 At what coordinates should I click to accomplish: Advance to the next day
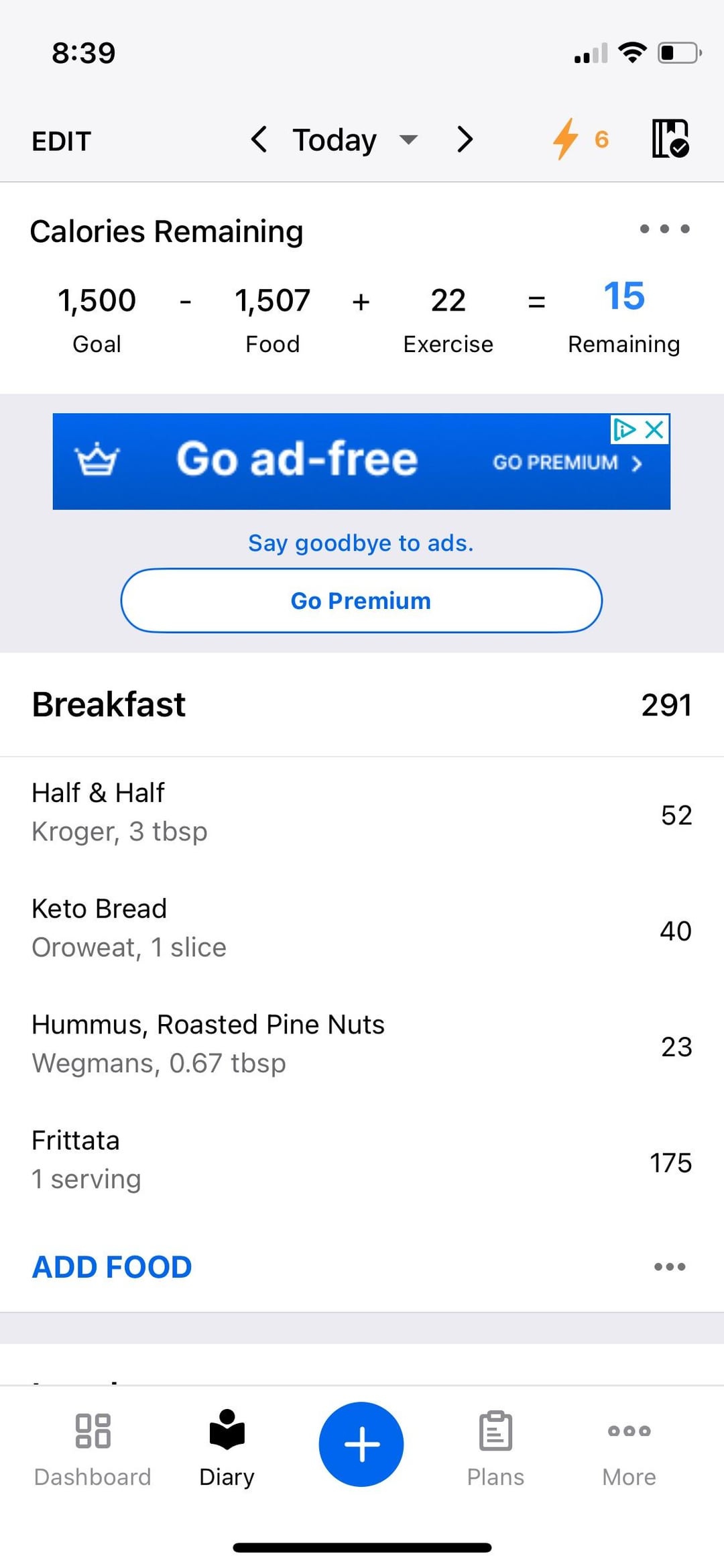465,139
